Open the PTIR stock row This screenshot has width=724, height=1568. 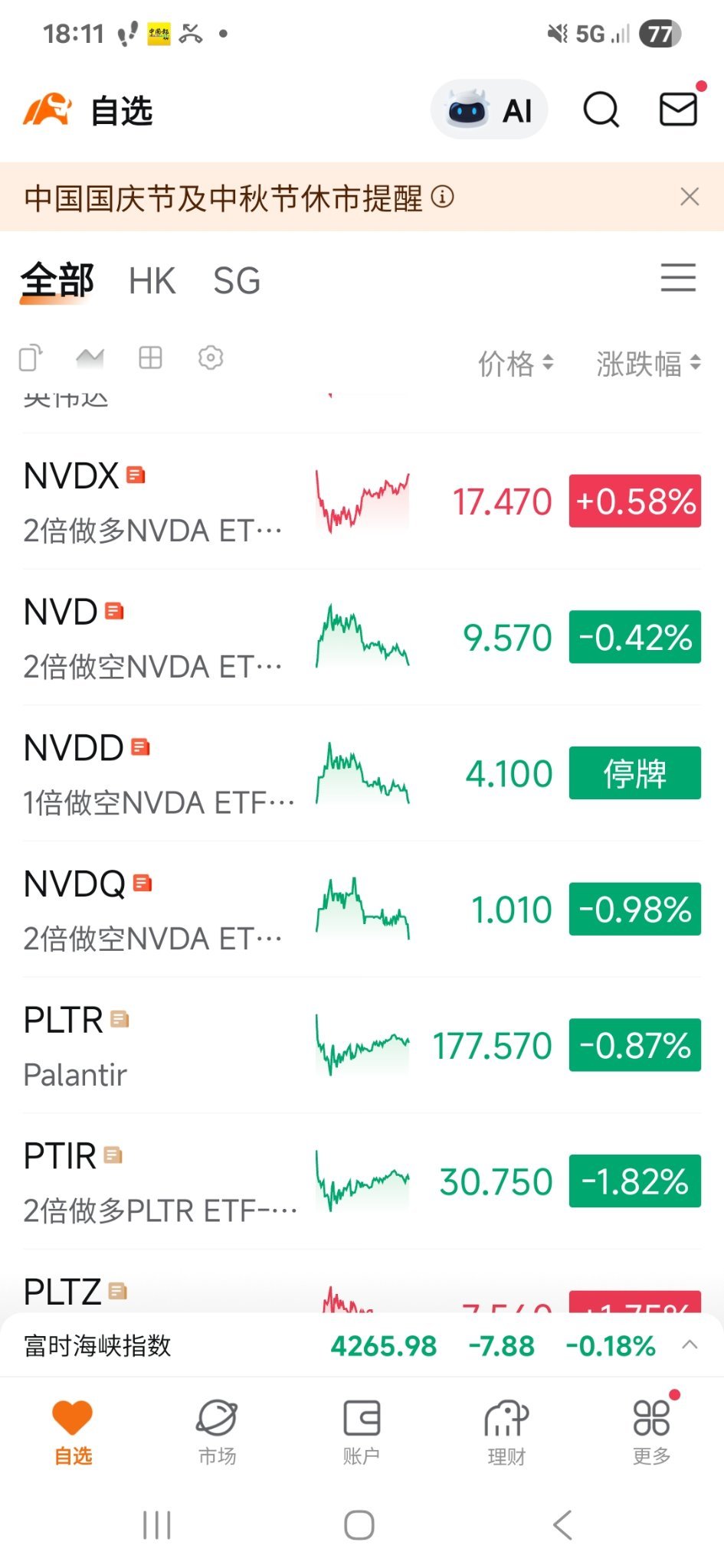(x=153, y=1181)
